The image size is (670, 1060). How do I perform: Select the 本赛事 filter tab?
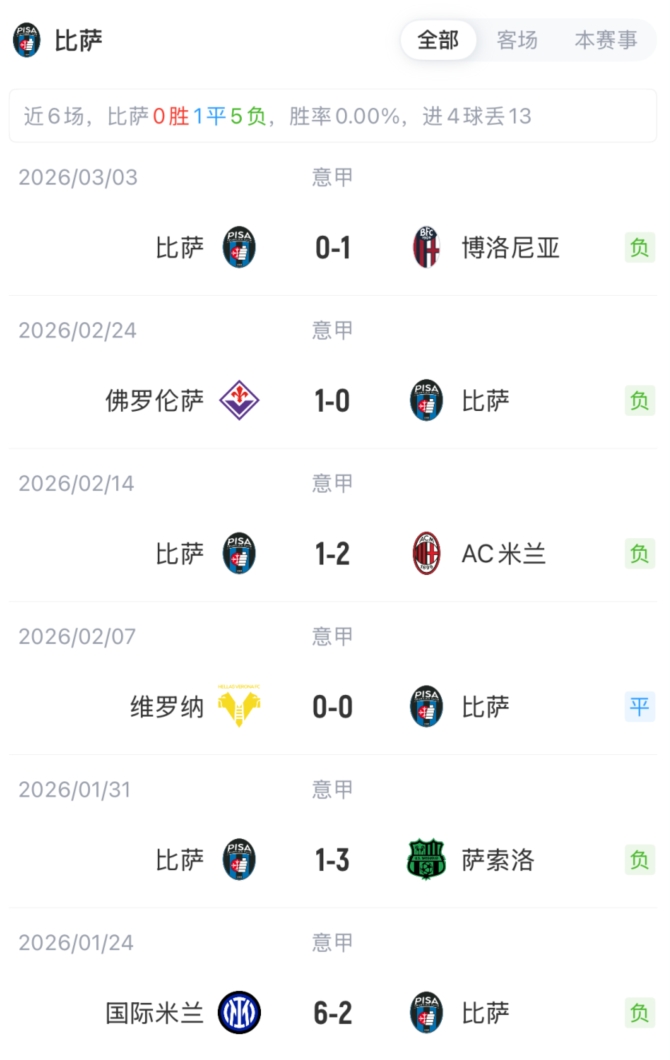[605, 40]
